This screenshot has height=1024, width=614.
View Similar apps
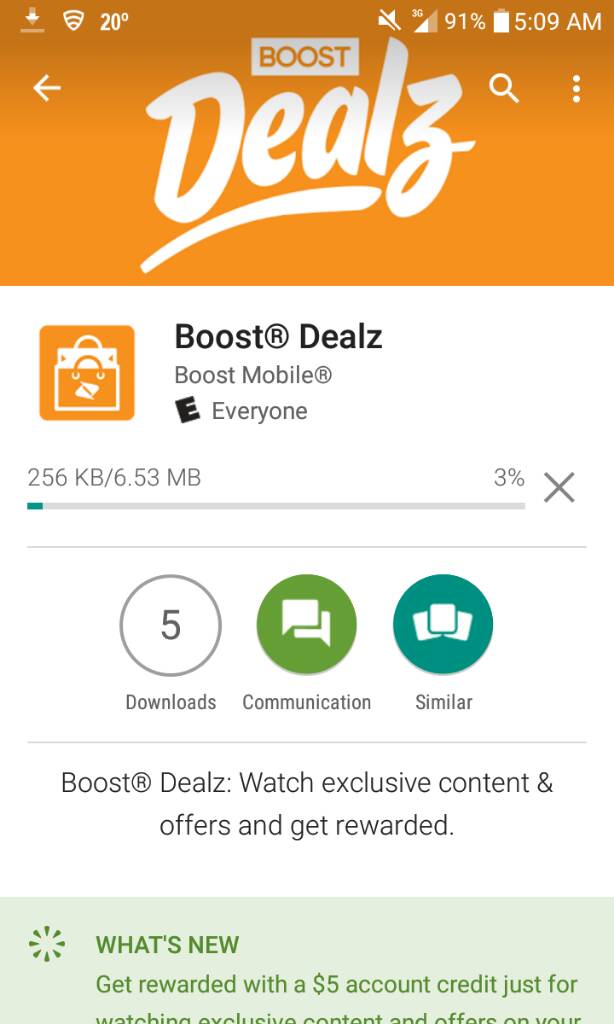pyautogui.click(x=443, y=624)
